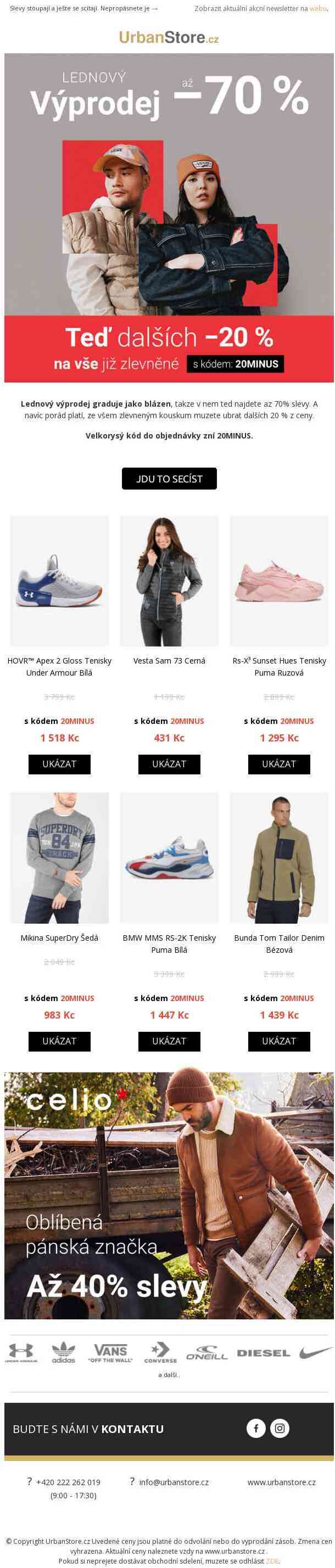This screenshot has height=1568, width=335.
Task: Email info@urbanstore.cz
Action: pyautogui.click(x=174, y=1482)
